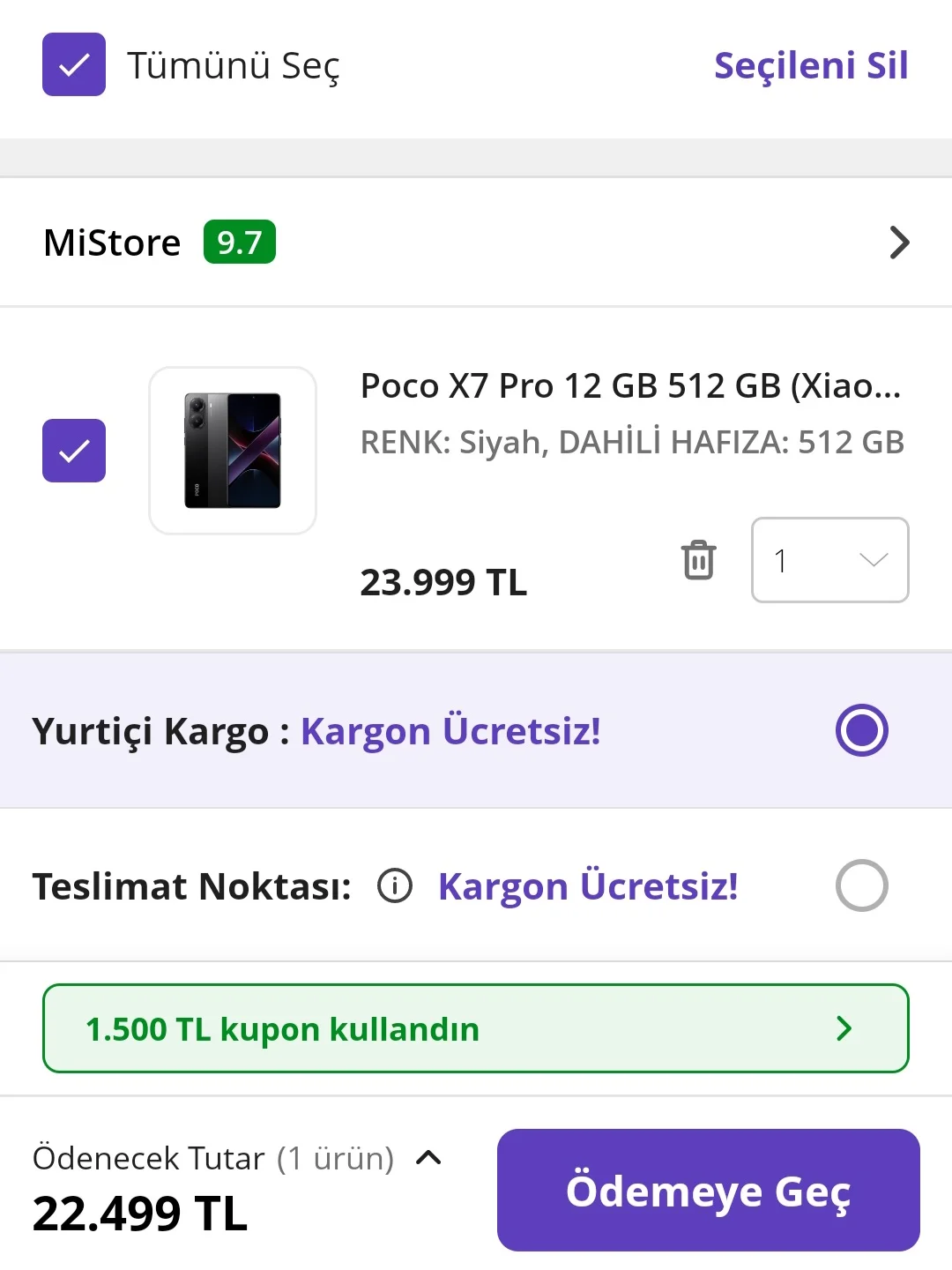Image resolution: width=952 pixels, height=1270 pixels.
Task: Proceed with Ödemeye Geç button
Action: tap(708, 1191)
